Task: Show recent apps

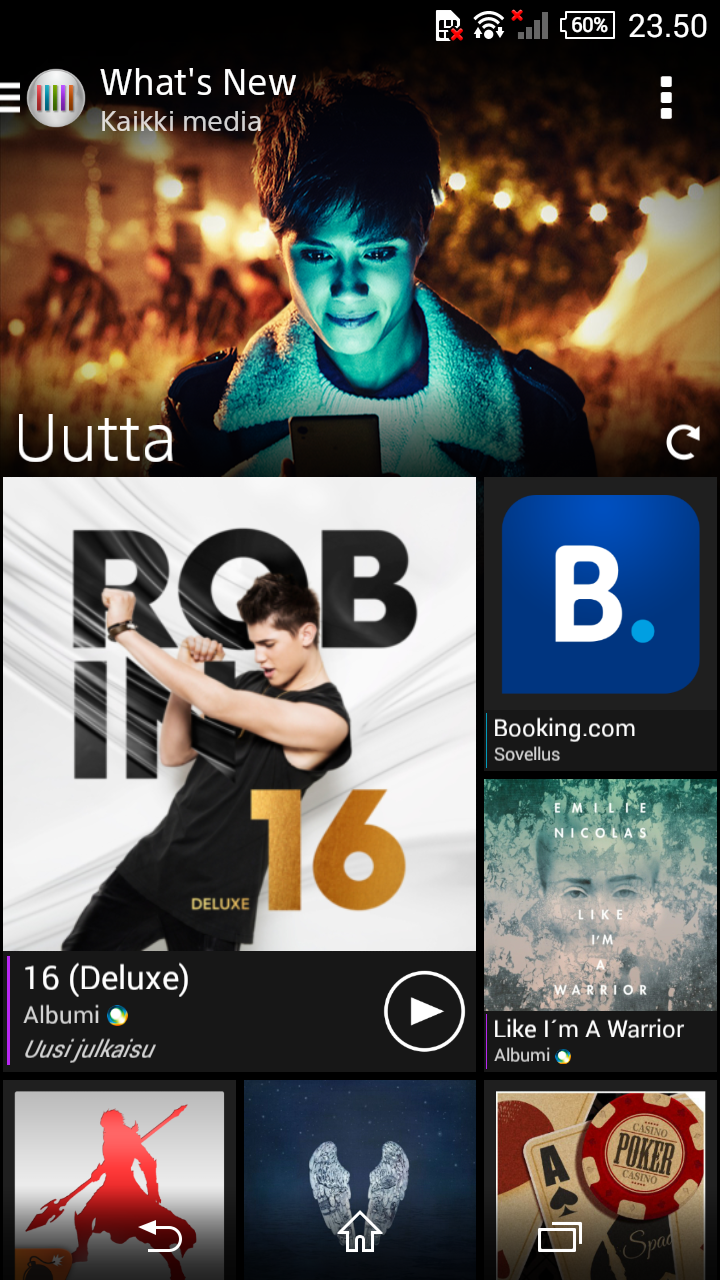Action: pyautogui.click(x=560, y=1237)
